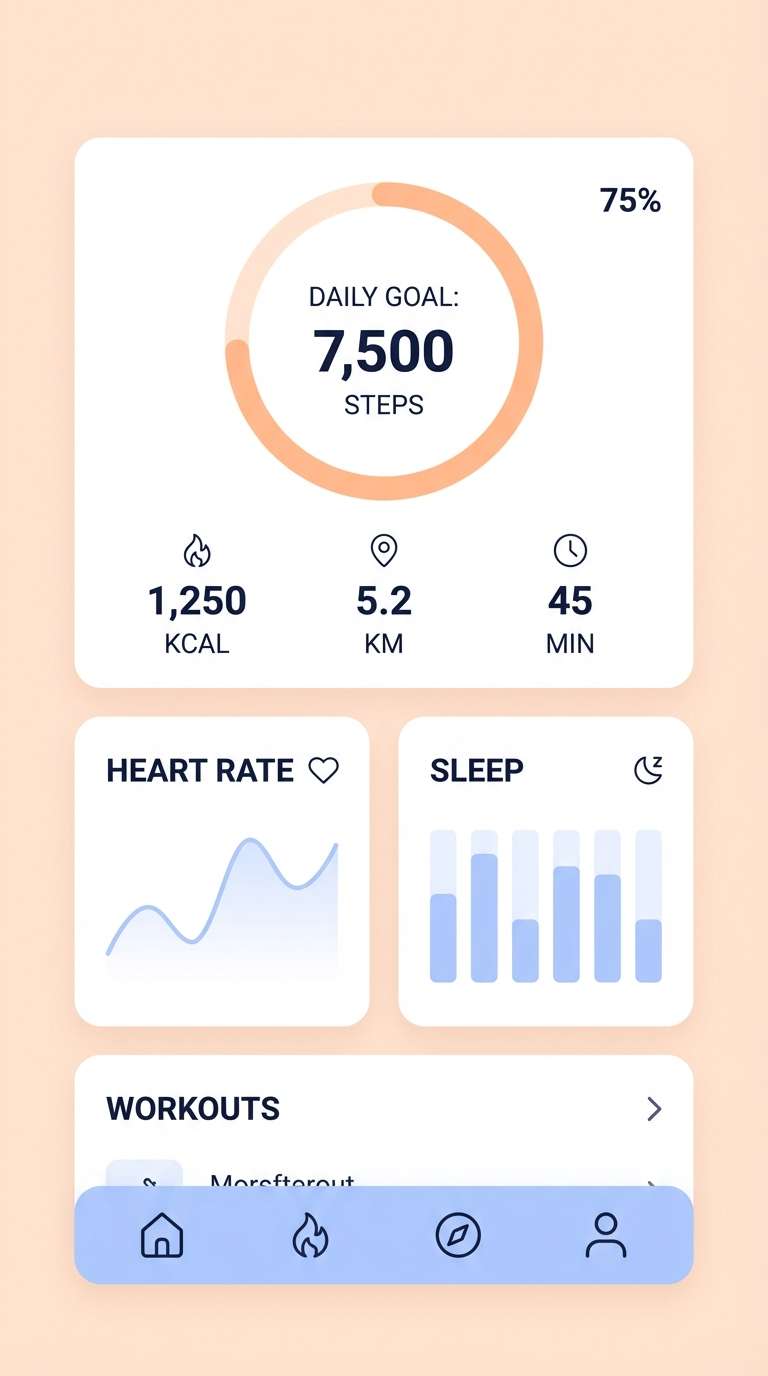Open the Sleep card

tap(546, 870)
